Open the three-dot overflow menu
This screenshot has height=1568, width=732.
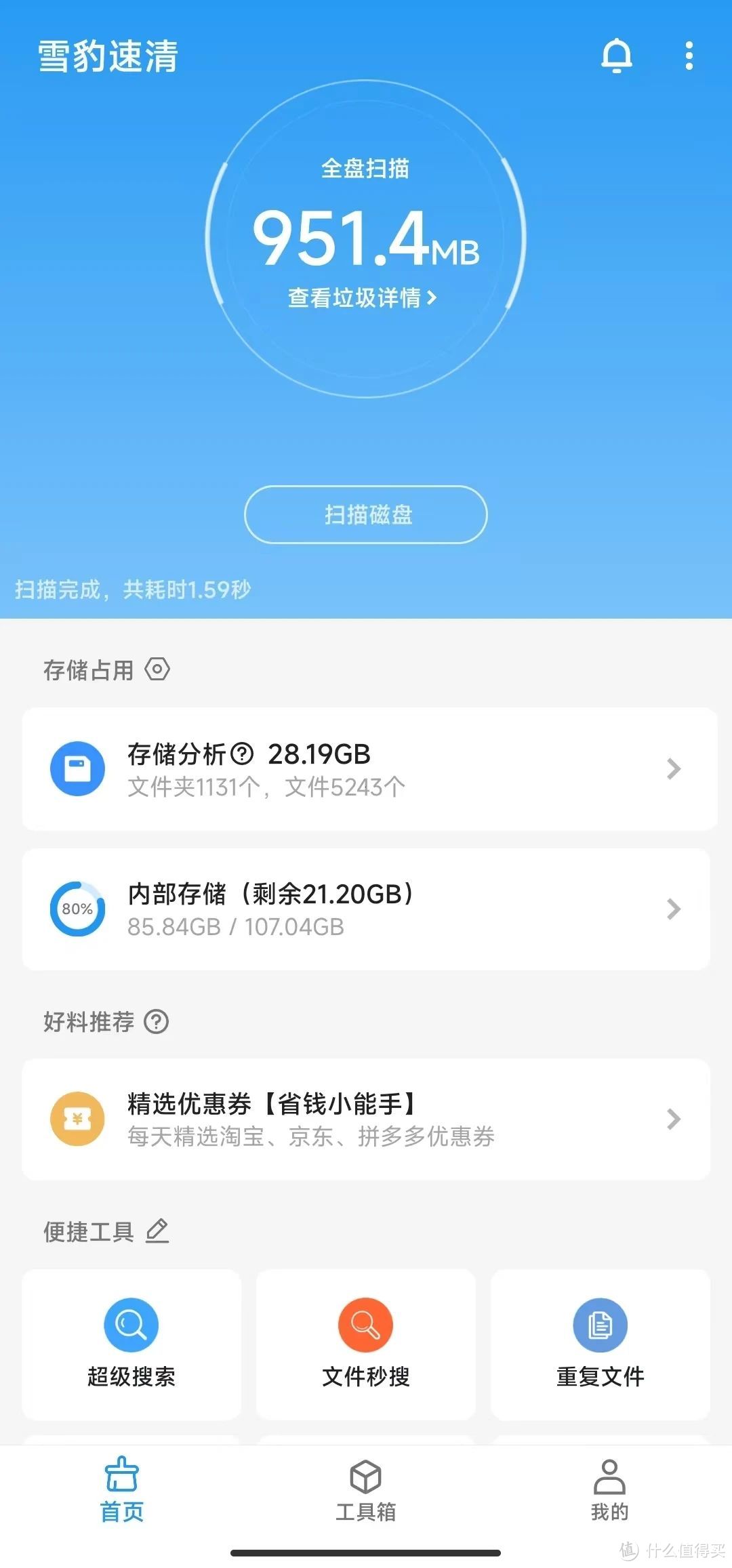tap(689, 56)
